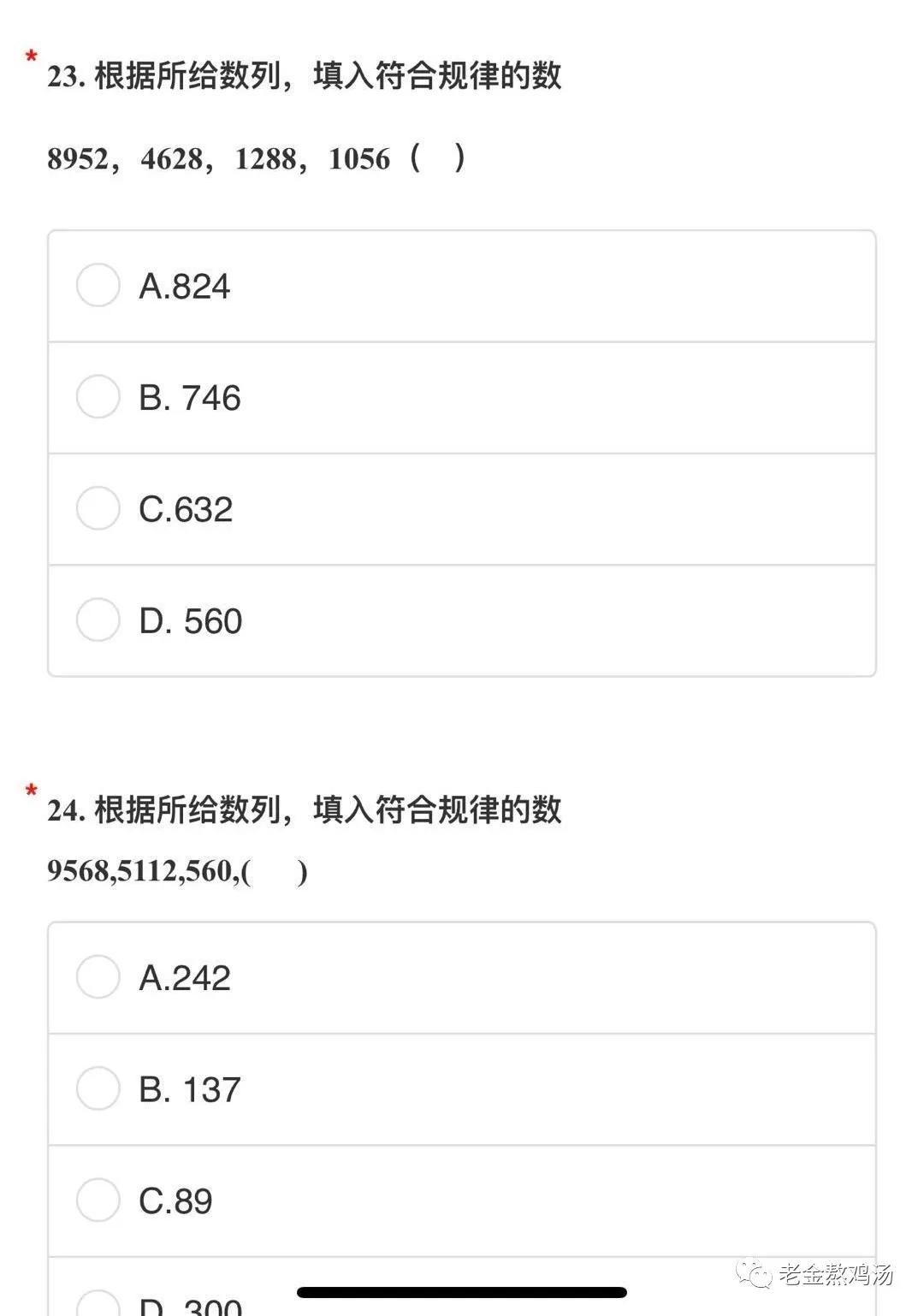Click the answer row containing C.632
924x1316 pixels.
pos(462,508)
